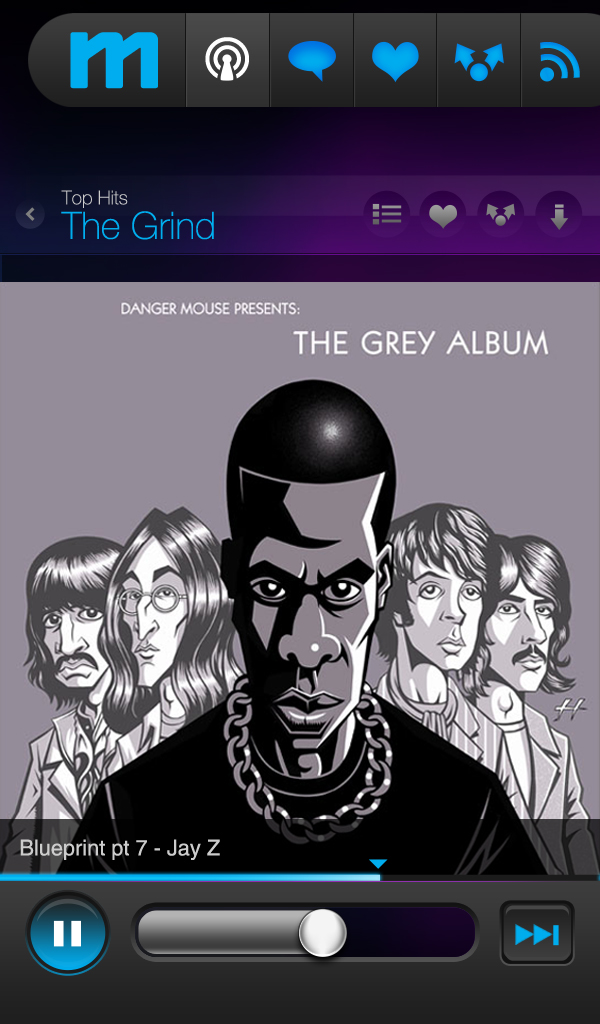Open The Grey Album cover art
The width and height of the screenshot is (600, 1024).
pyautogui.click(x=300, y=560)
